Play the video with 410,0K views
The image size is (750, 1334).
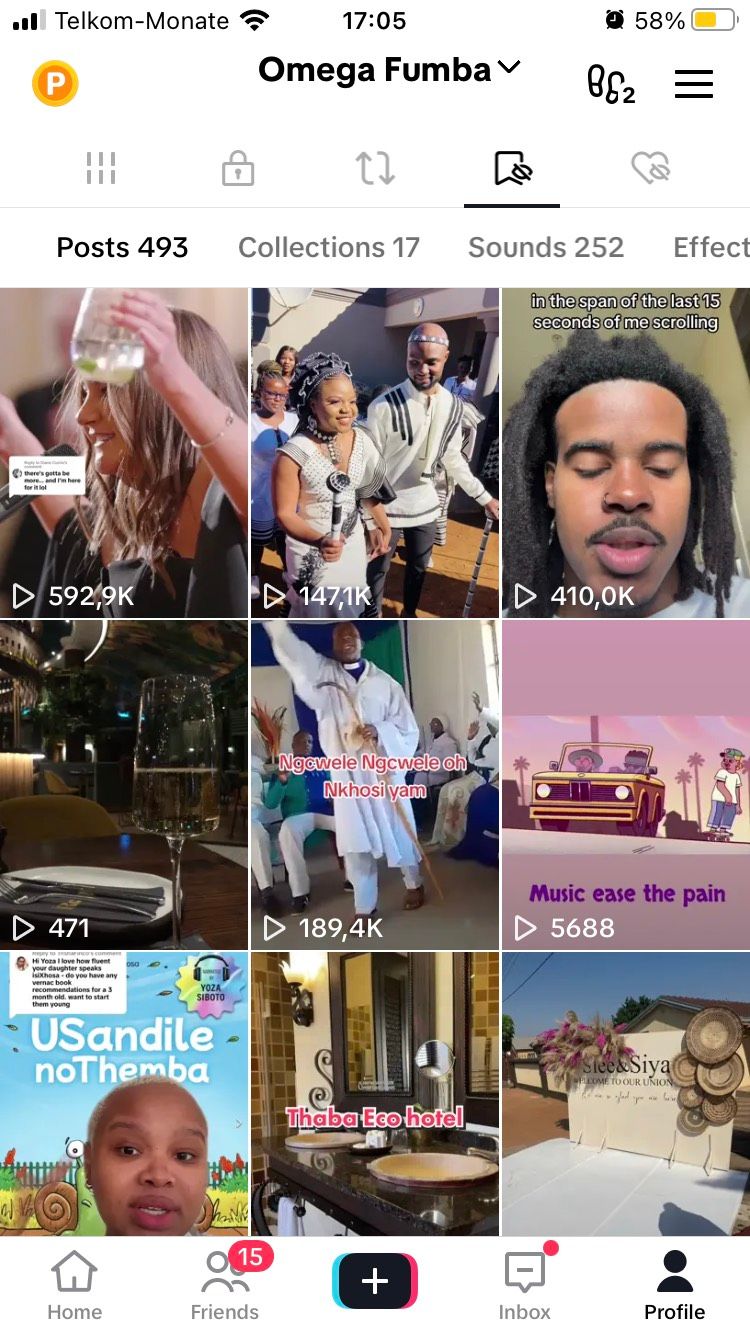(626, 452)
